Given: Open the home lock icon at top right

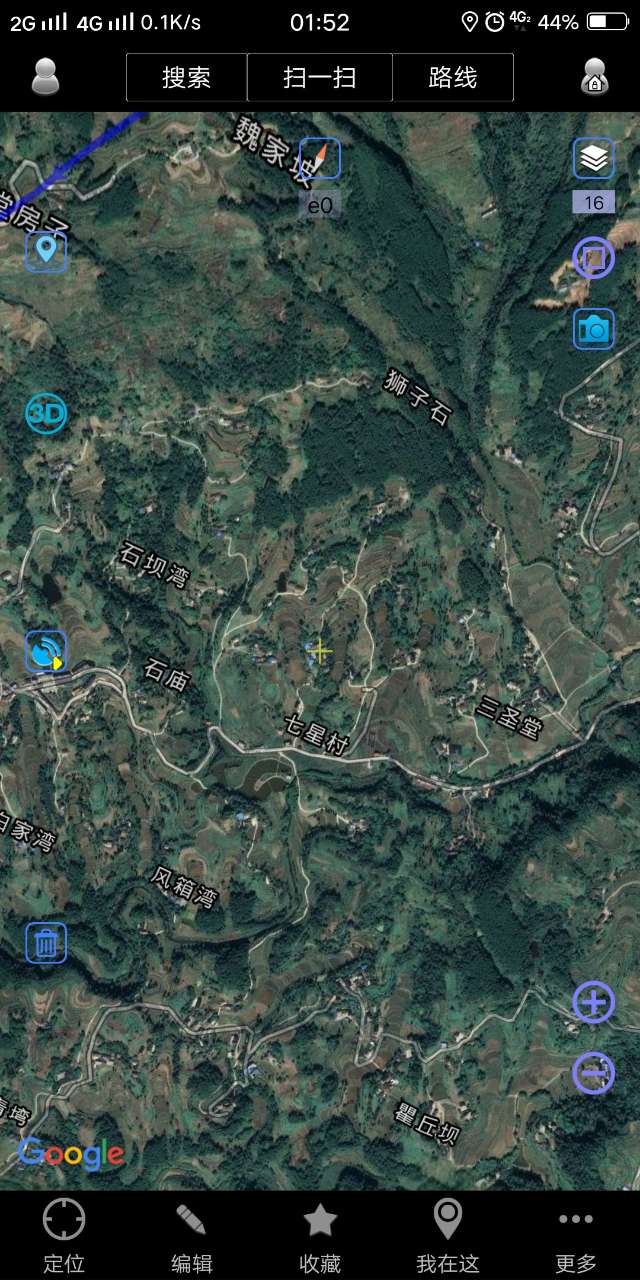Looking at the screenshot, I should pos(594,77).
